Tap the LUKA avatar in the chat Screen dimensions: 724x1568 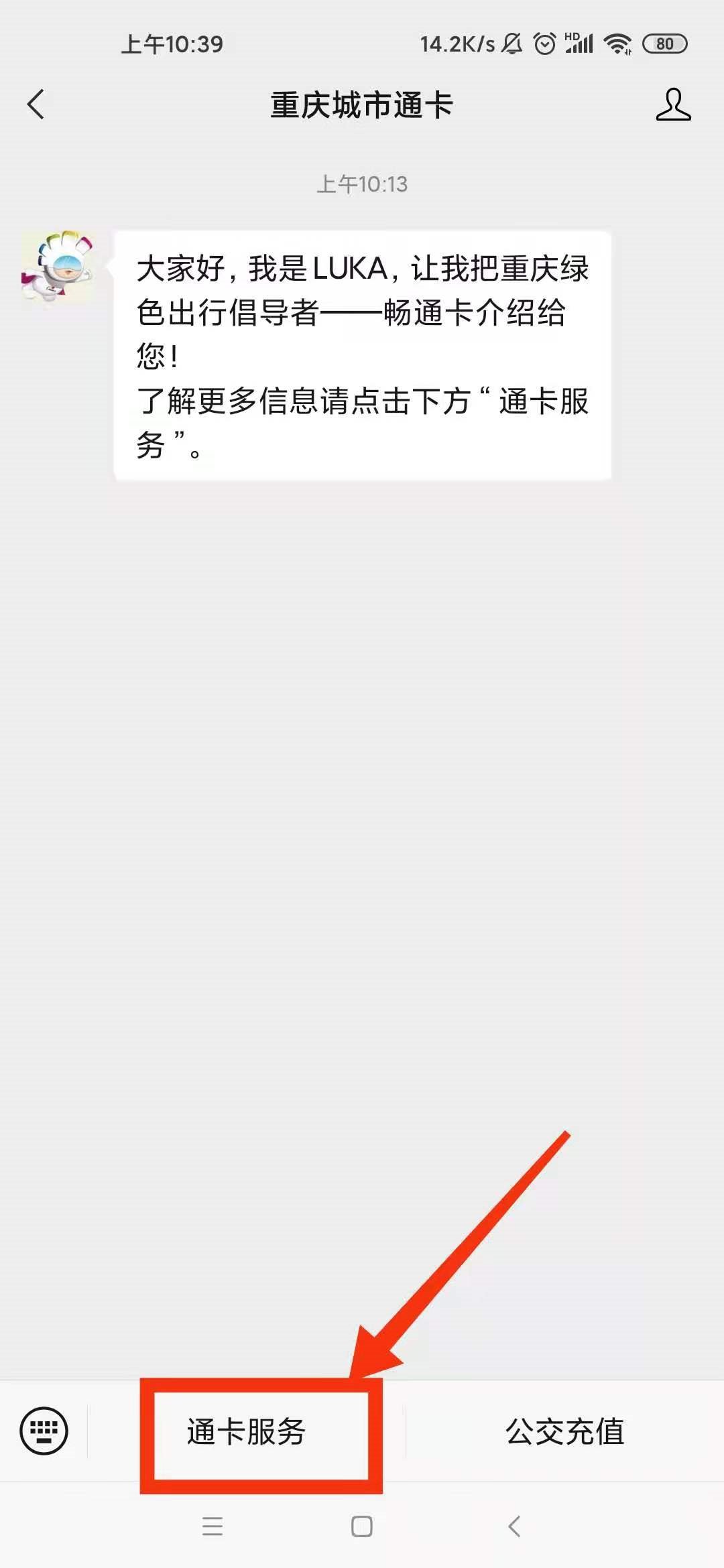pos(58,266)
